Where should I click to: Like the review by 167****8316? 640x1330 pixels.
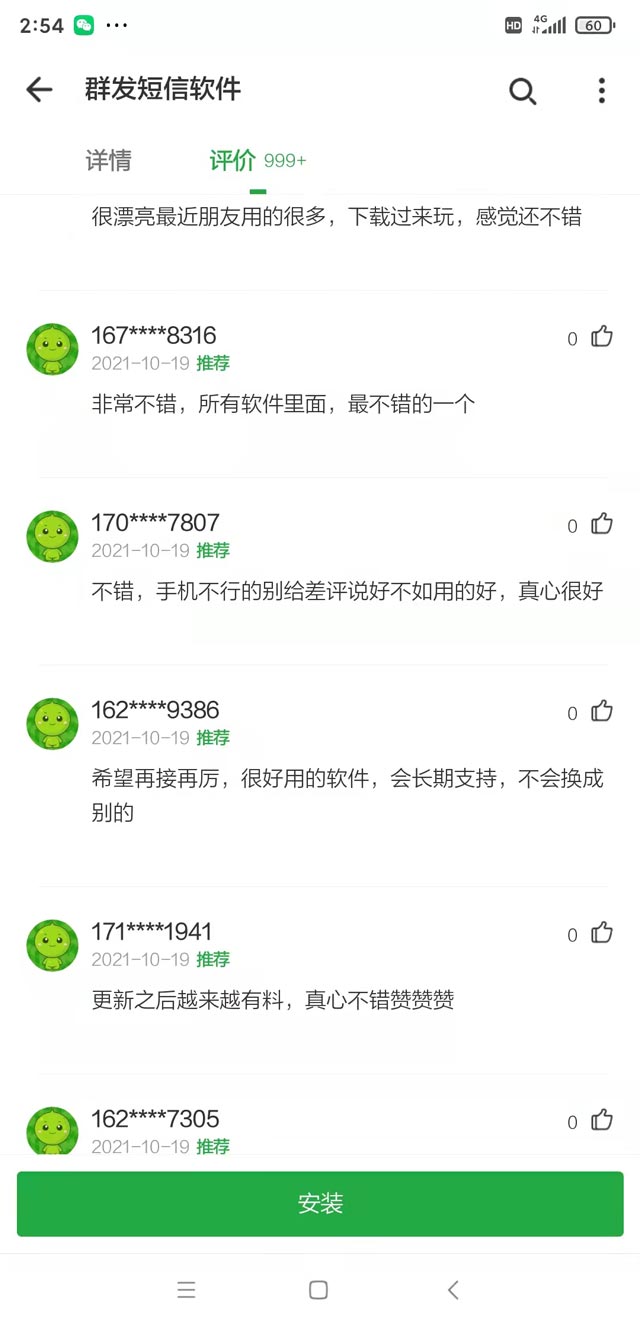pyautogui.click(x=601, y=337)
